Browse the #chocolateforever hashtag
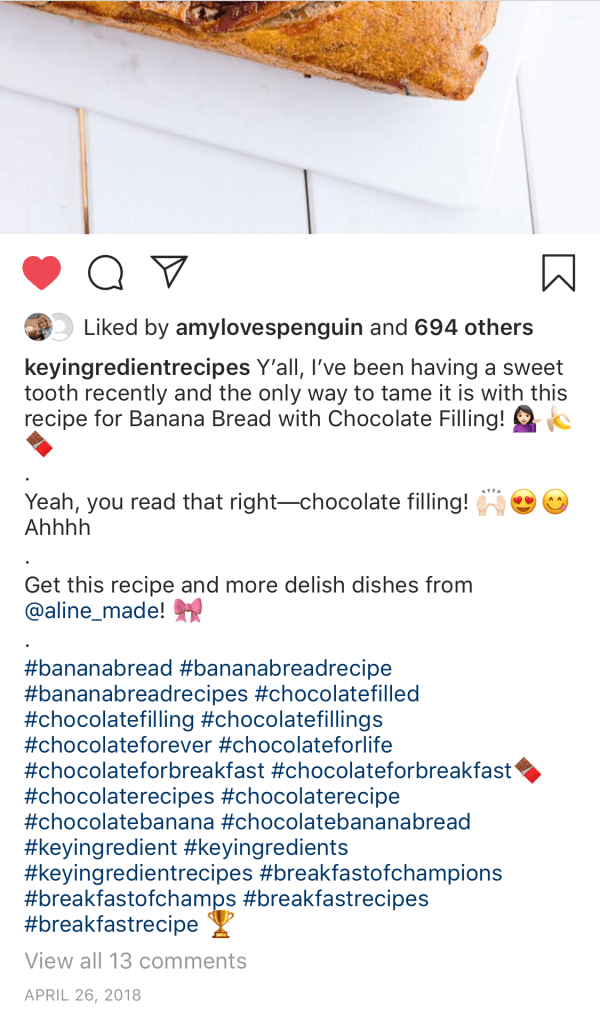The width and height of the screenshot is (600, 1024). pyautogui.click(x=118, y=745)
